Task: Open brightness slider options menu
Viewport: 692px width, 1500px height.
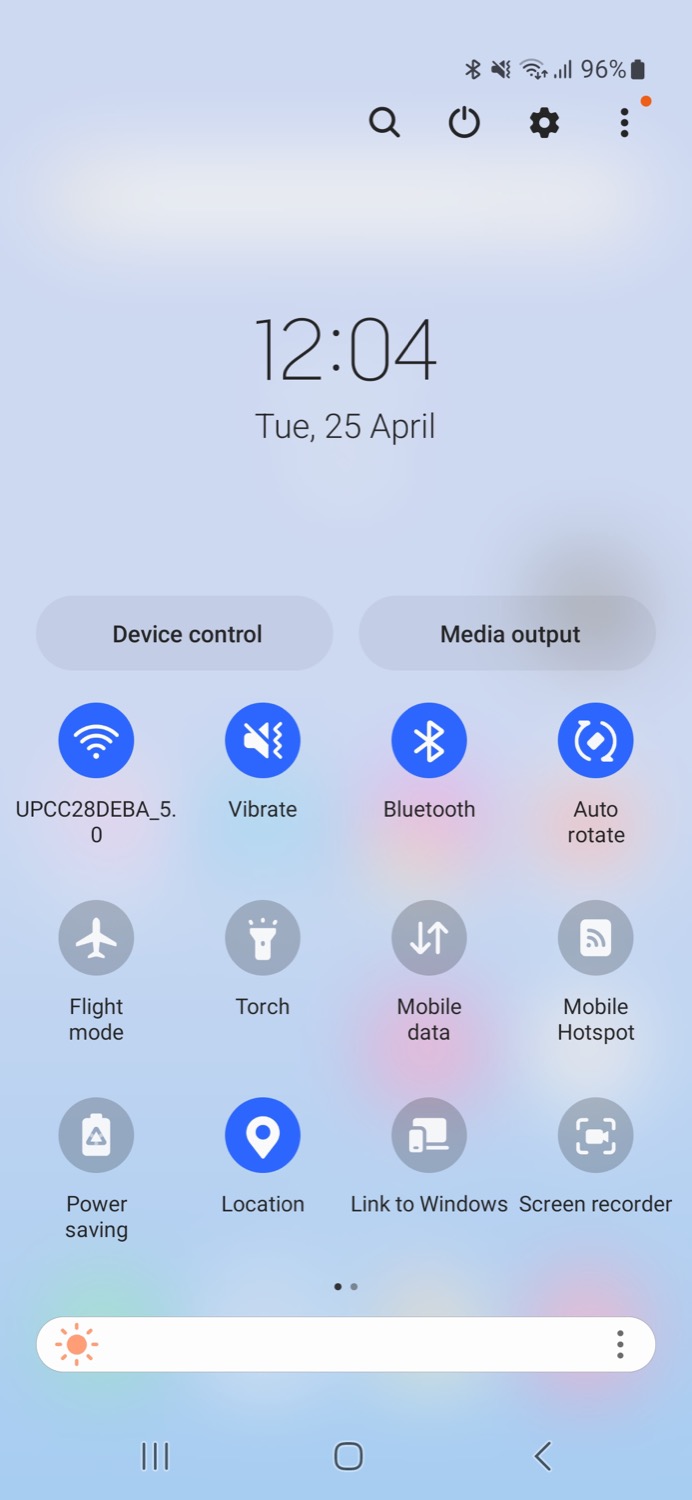Action: coord(620,1345)
